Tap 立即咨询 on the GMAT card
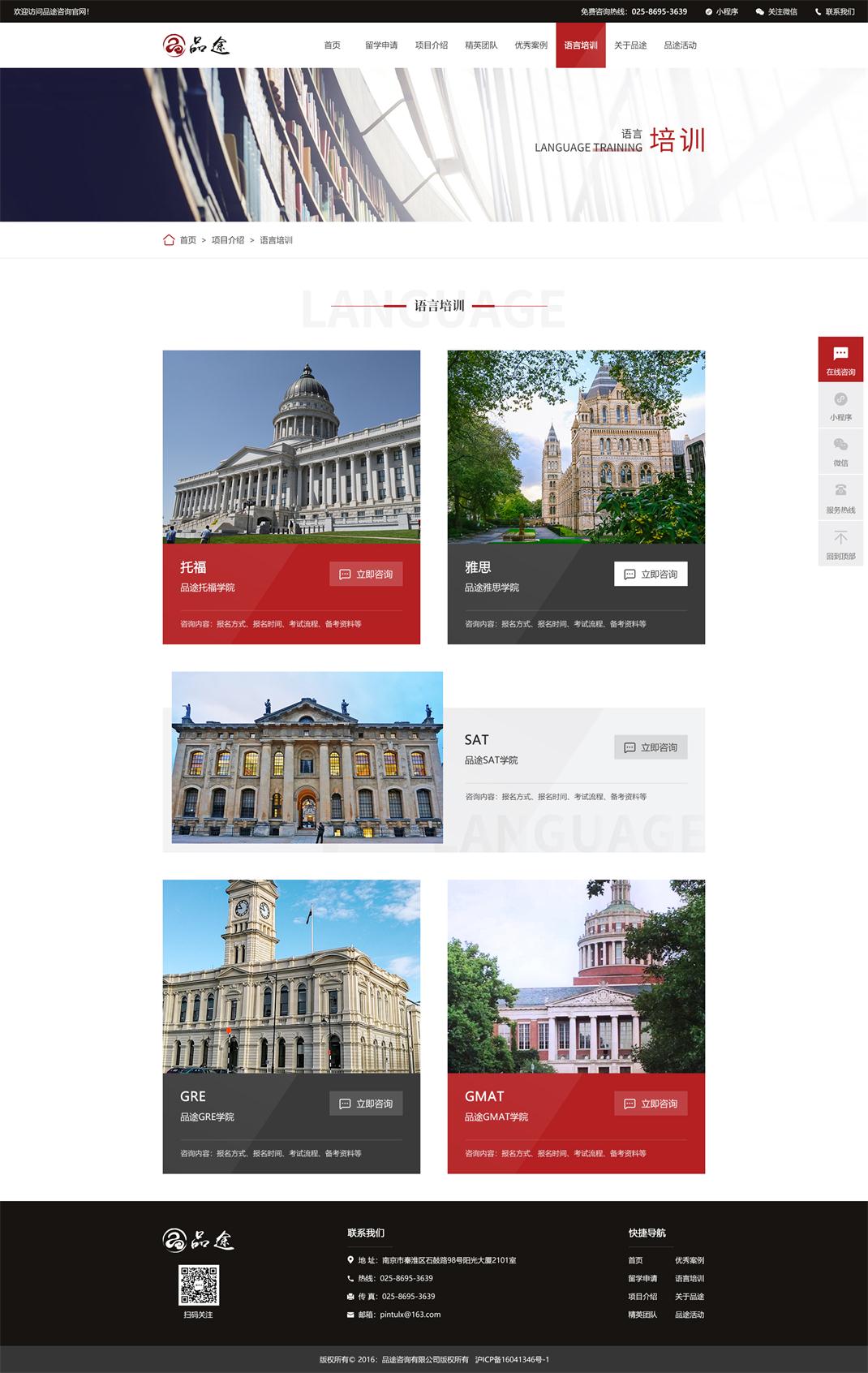This screenshot has height=1373, width=868. 651,1104
